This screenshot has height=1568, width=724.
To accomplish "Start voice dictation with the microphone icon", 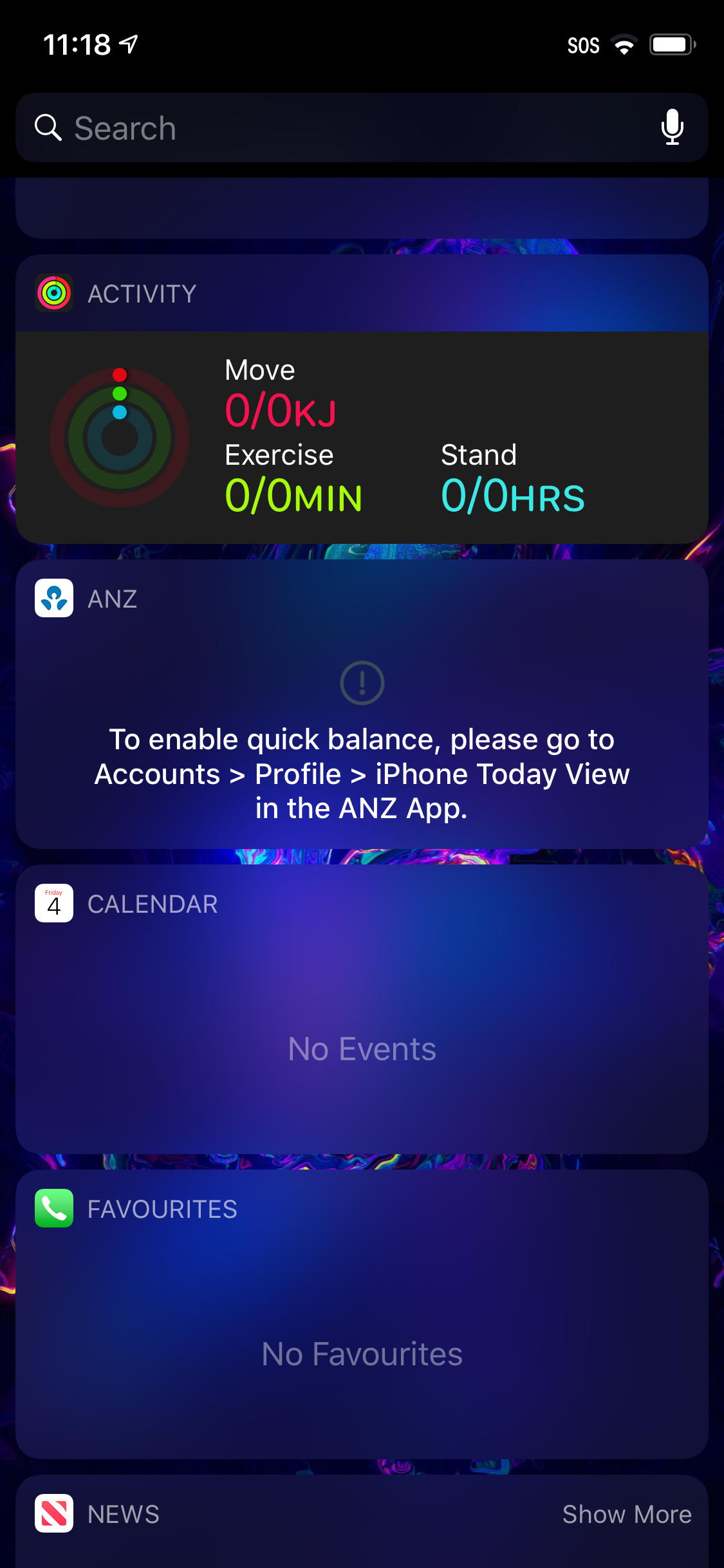I will 673,127.
